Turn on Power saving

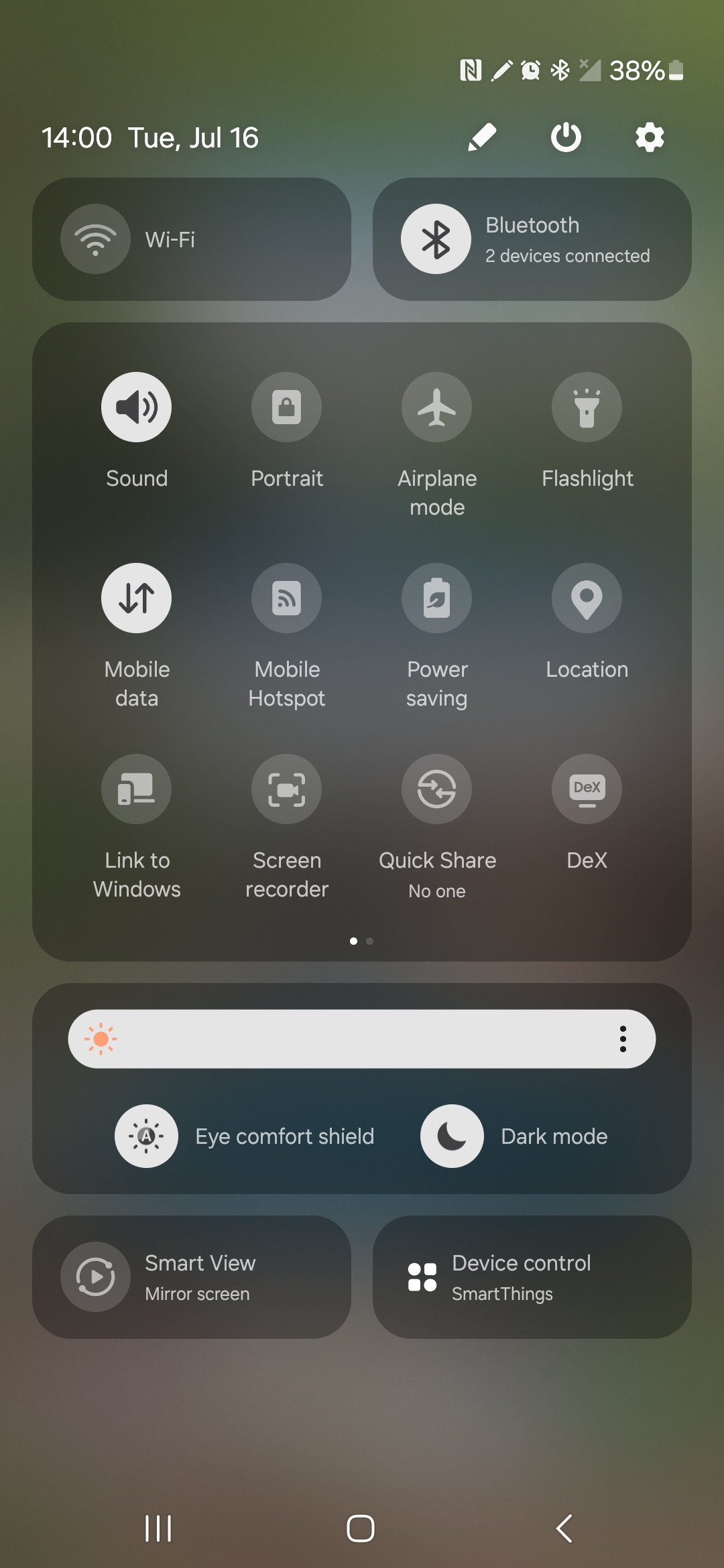point(437,598)
